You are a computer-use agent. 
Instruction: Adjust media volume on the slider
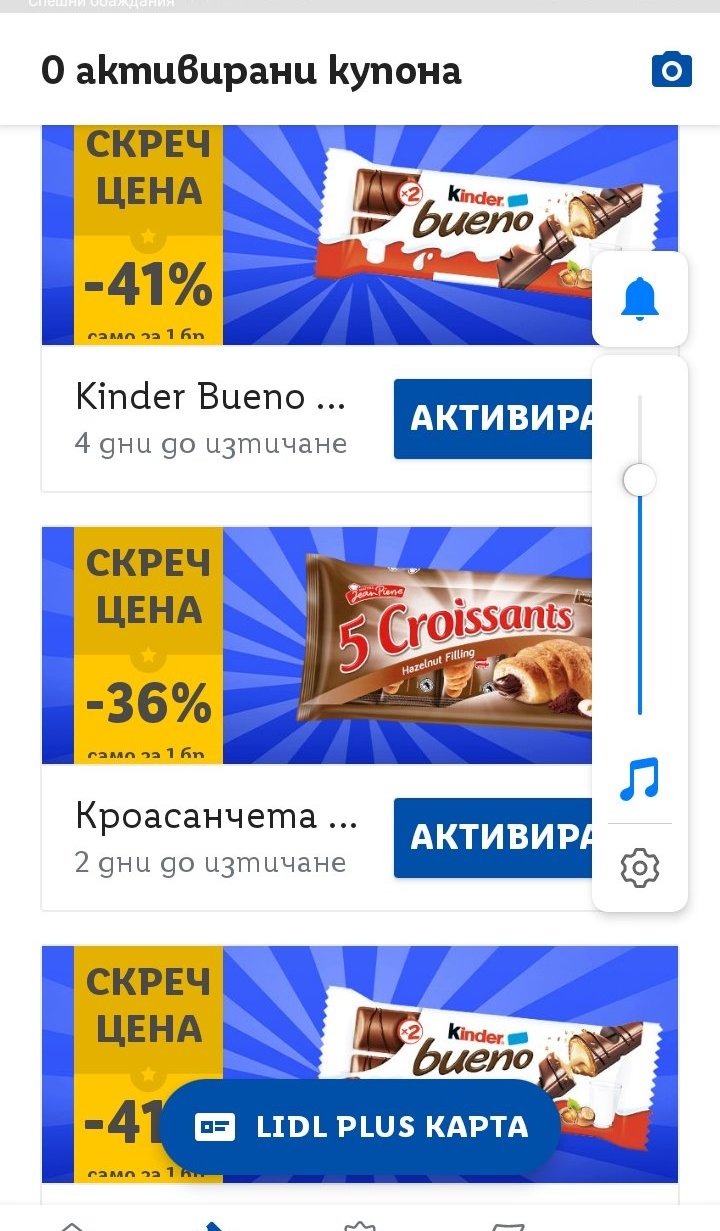coord(640,481)
